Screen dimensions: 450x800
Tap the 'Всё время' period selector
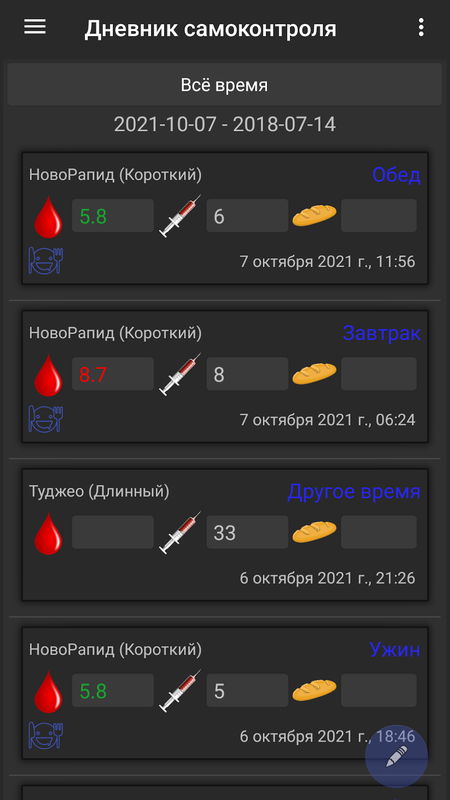click(x=224, y=85)
